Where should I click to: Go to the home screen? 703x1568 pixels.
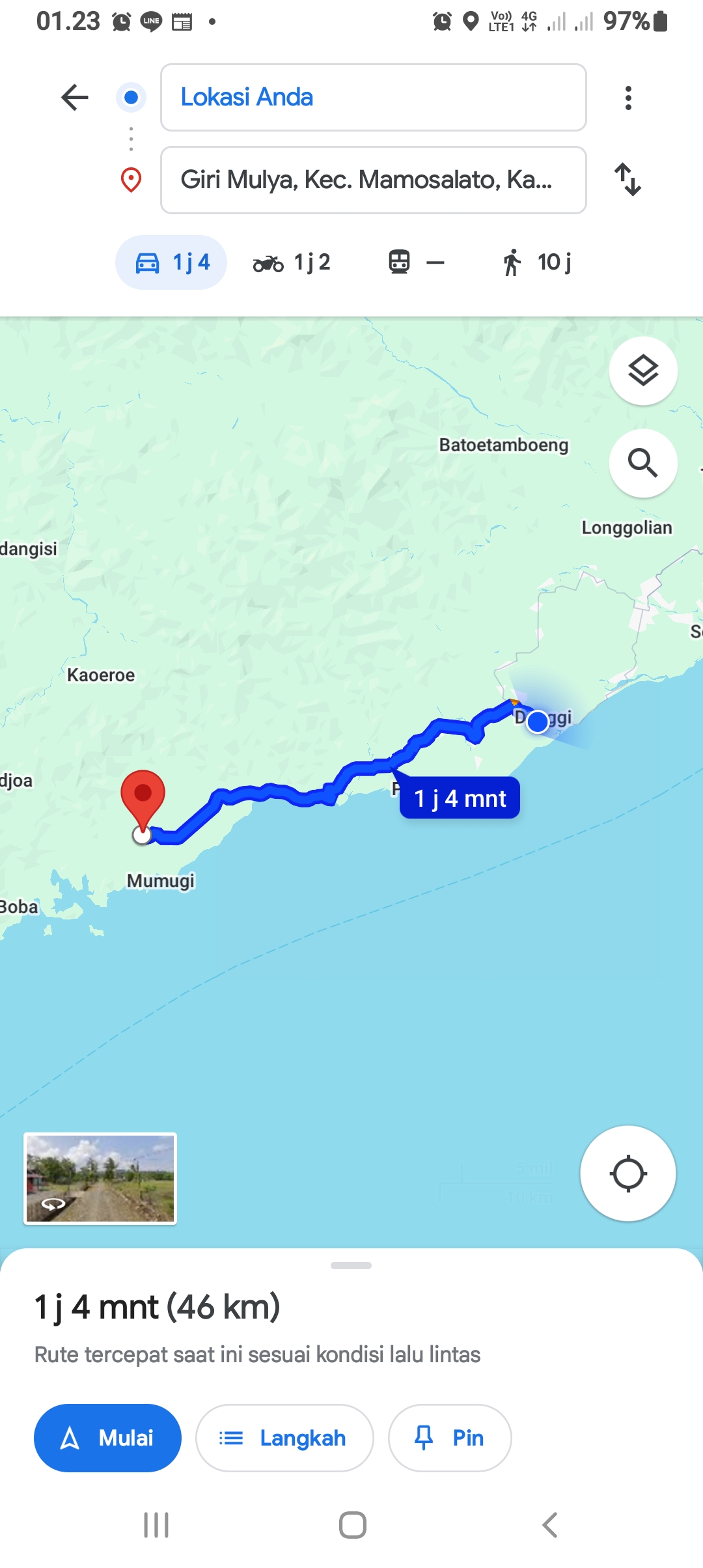(352, 1525)
